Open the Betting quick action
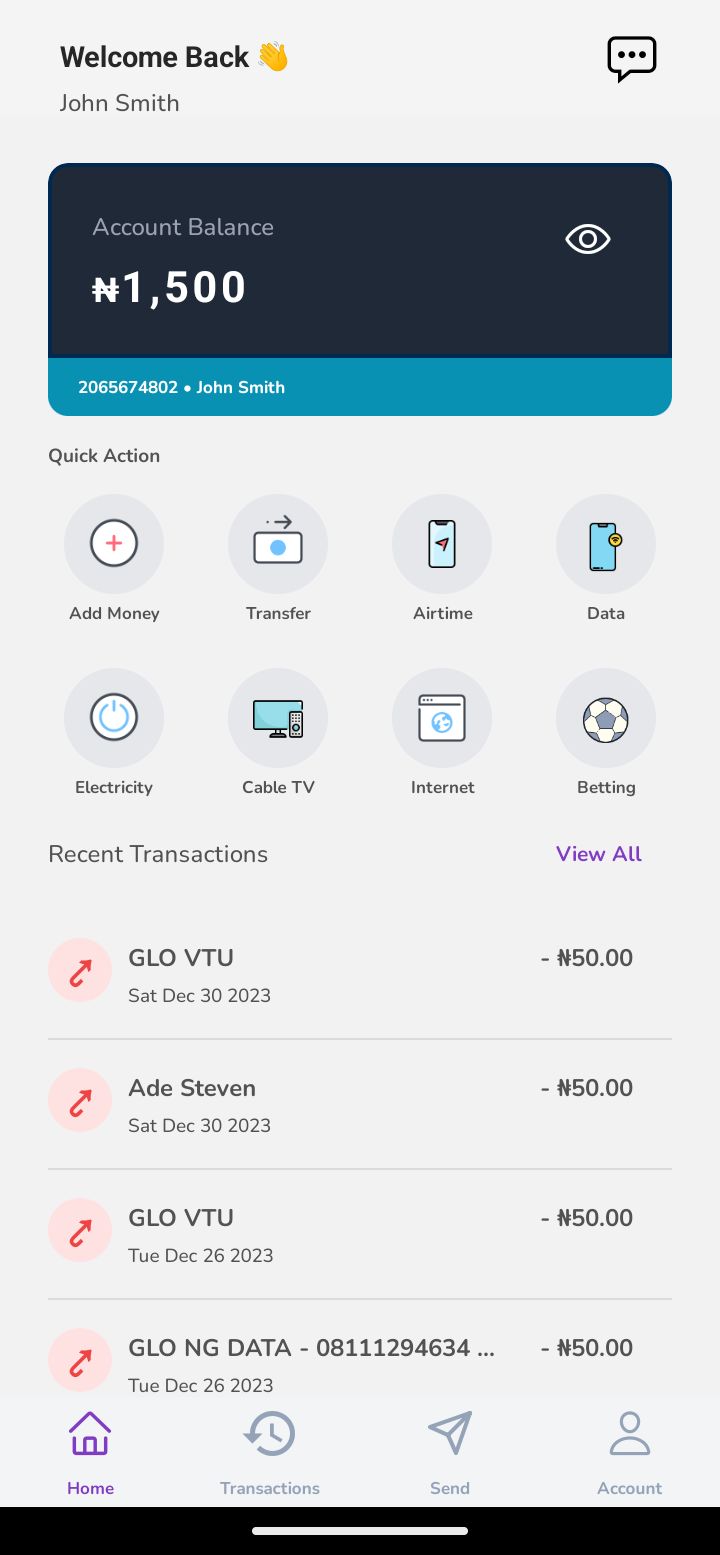720x1555 pixels. coord(606,733)
